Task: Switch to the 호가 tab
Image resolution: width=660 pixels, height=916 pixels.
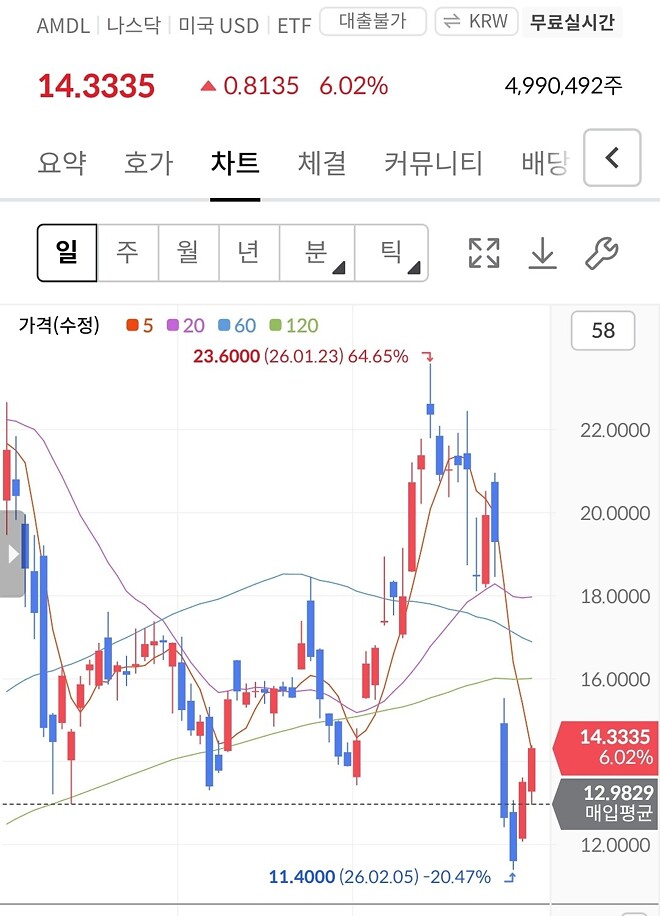Action: tap(148, 162)
